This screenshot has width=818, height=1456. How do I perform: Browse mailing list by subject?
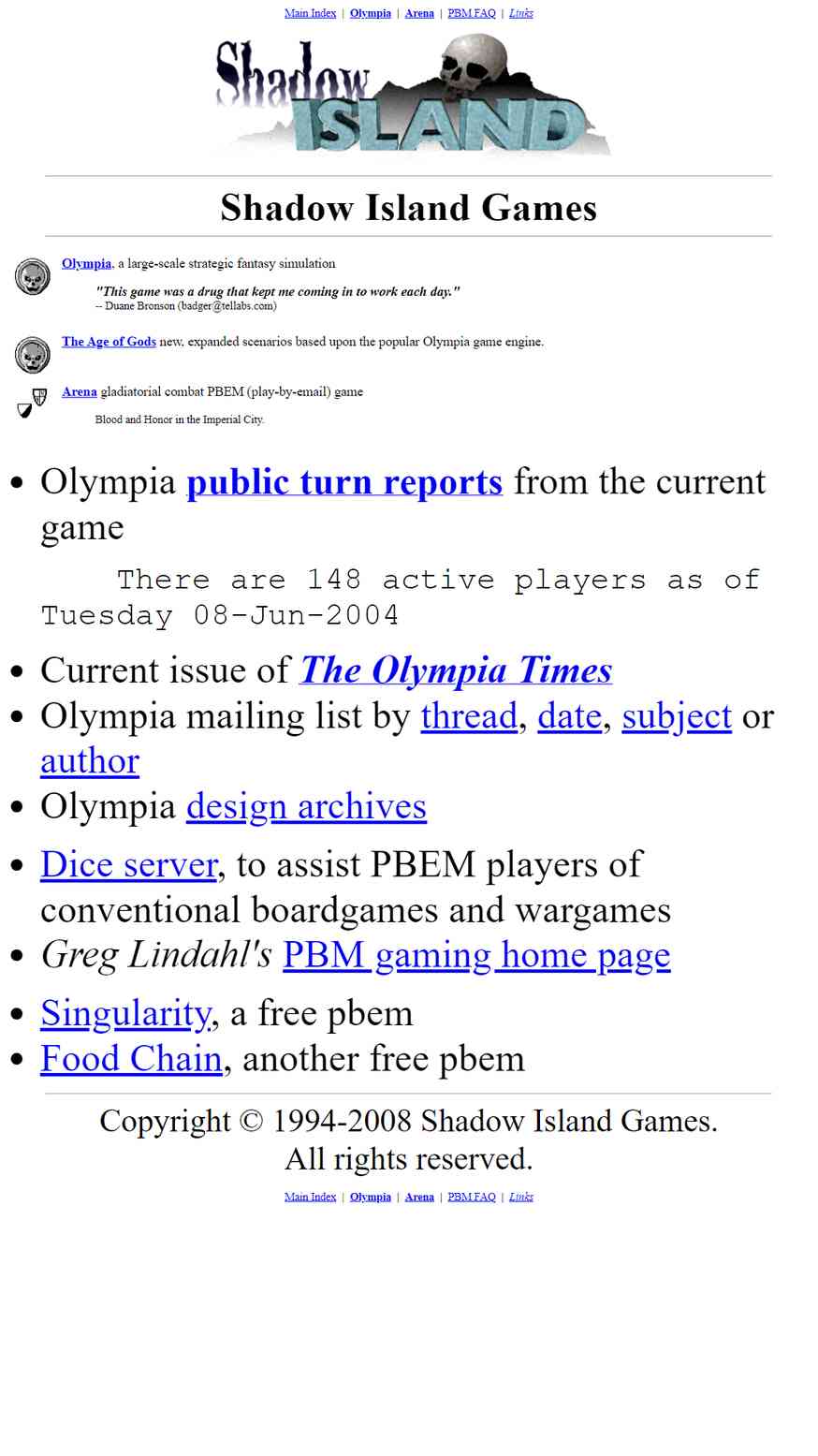677,716
